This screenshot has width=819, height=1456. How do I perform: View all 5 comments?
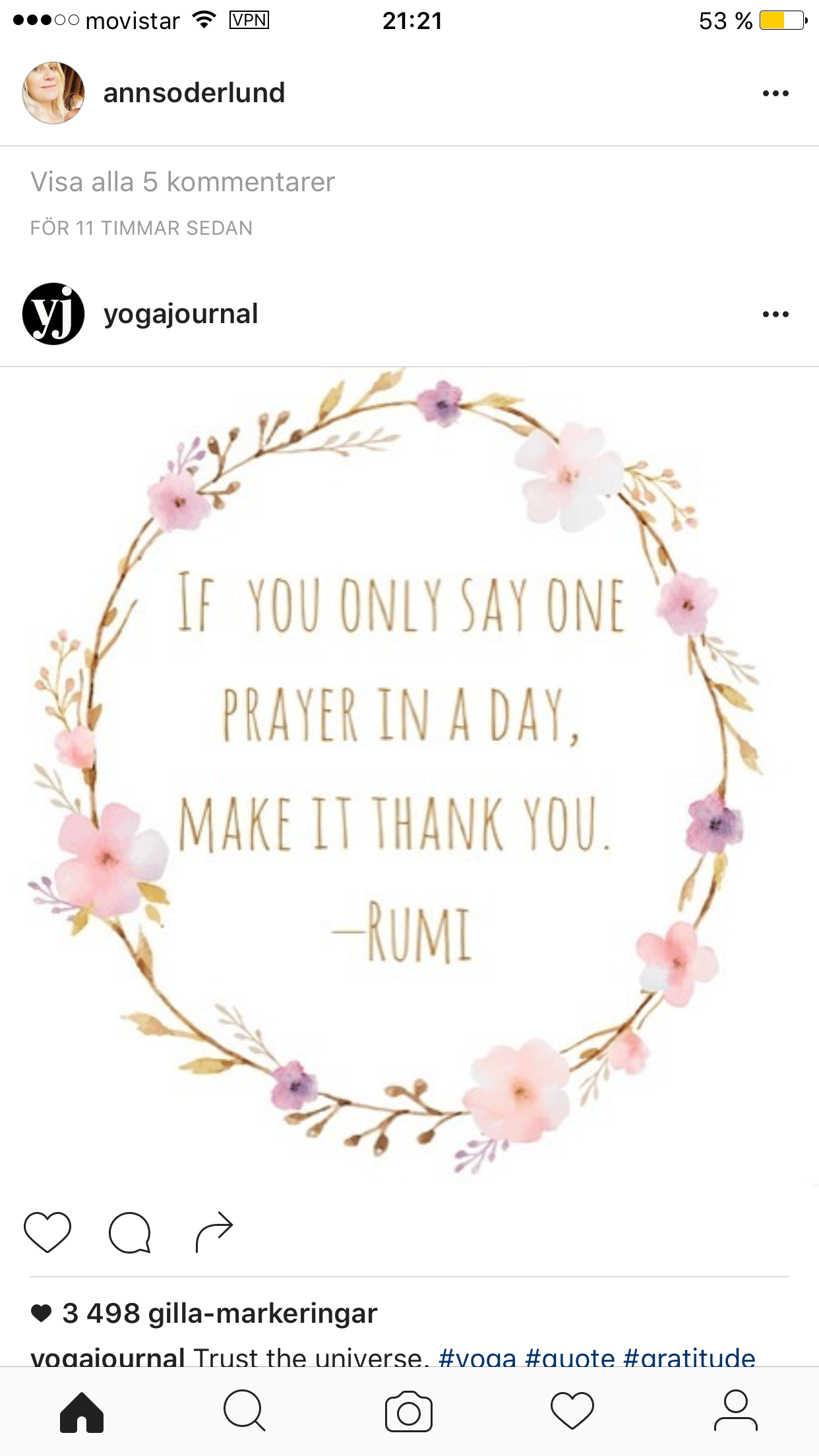183,182
